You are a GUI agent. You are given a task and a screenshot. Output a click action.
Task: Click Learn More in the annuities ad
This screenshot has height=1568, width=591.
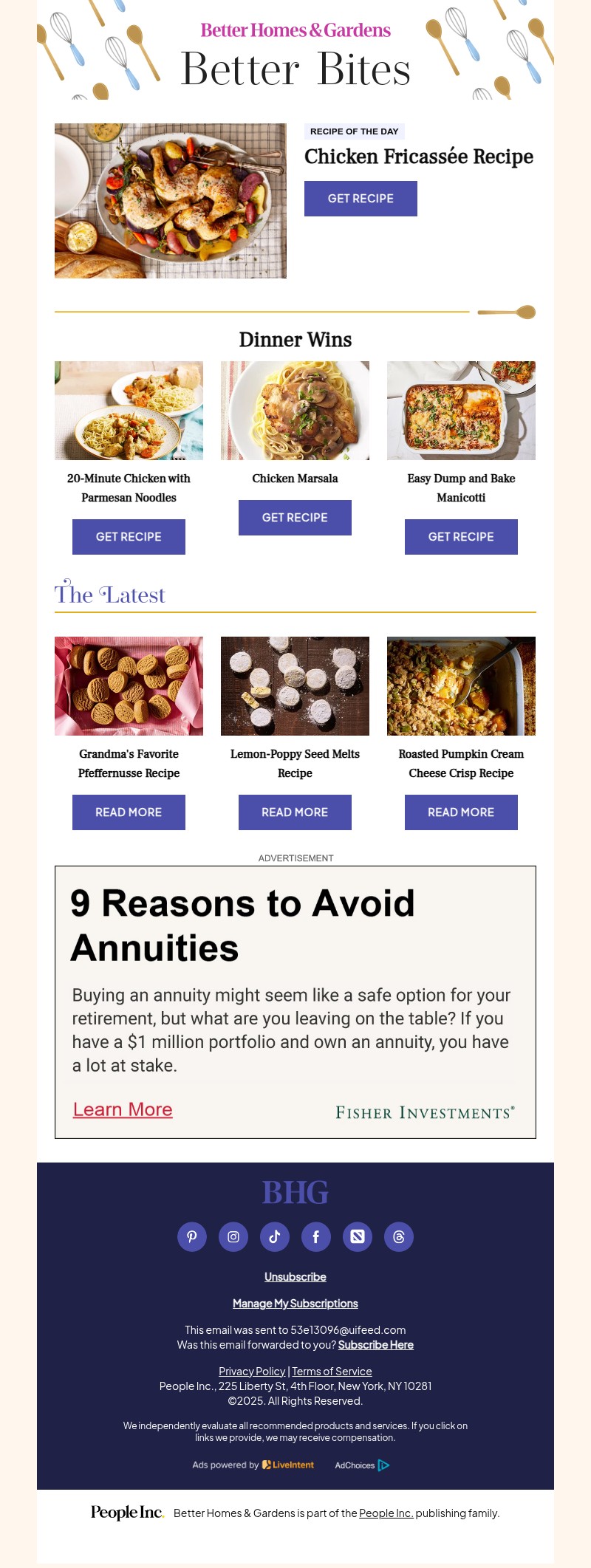(123, 1109)
